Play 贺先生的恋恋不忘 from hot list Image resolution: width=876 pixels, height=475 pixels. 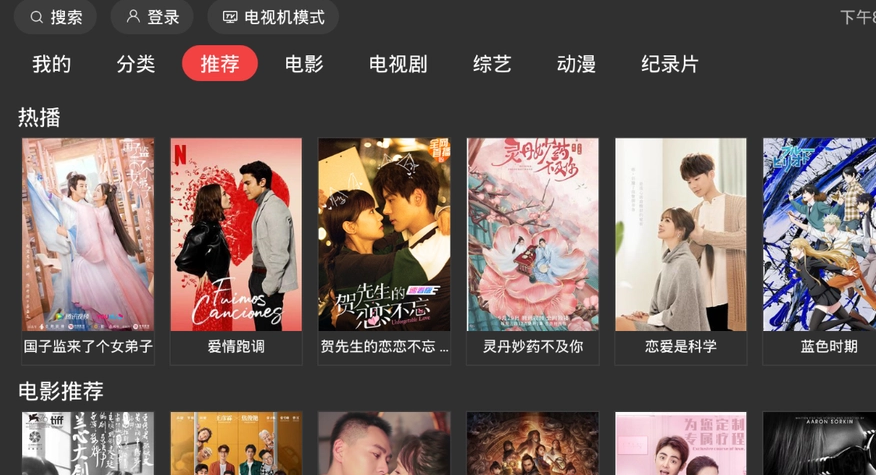pyautogui.click(x=384, y=250)
